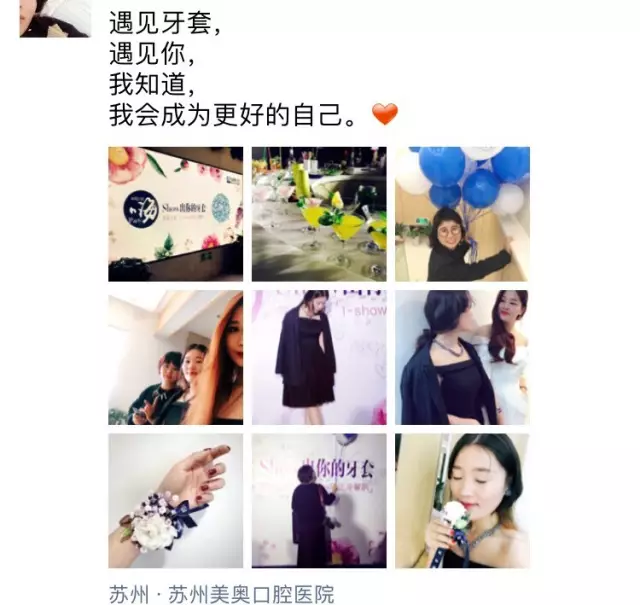Open the poster's profile avatar

click(x=53, y=18)
